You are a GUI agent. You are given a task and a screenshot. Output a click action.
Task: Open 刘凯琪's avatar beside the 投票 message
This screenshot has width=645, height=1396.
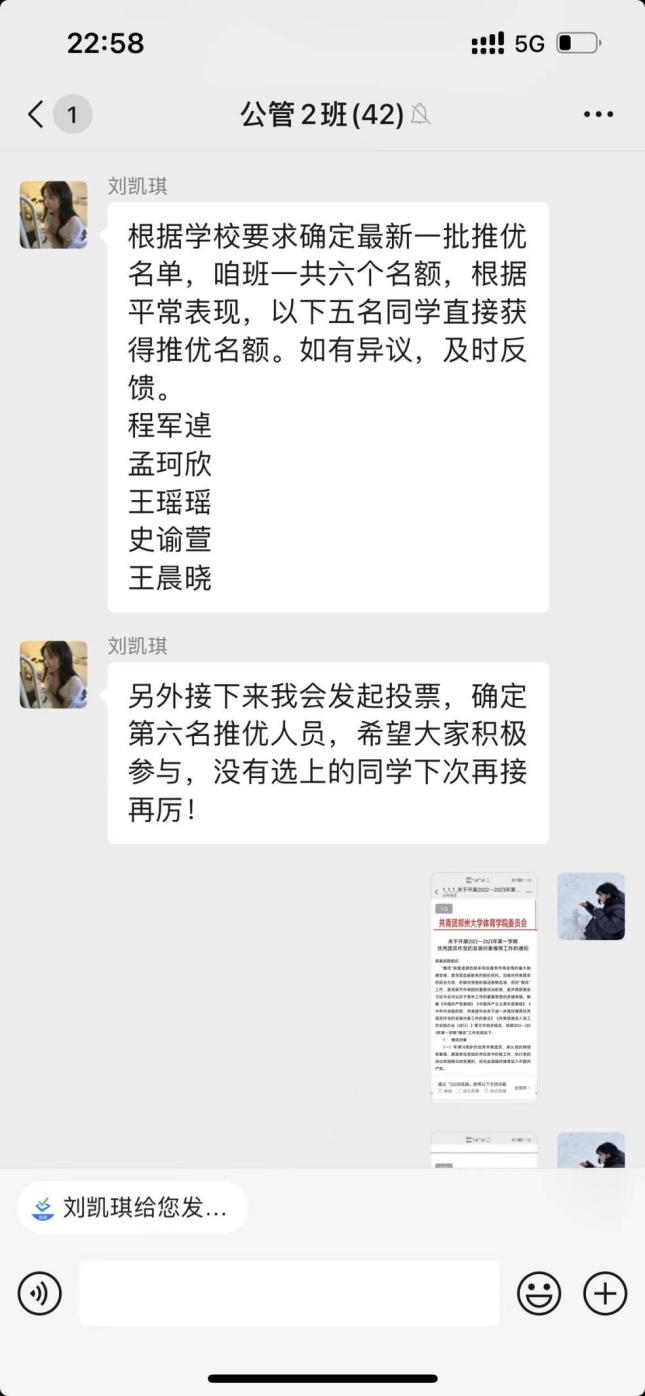(54, 675)
